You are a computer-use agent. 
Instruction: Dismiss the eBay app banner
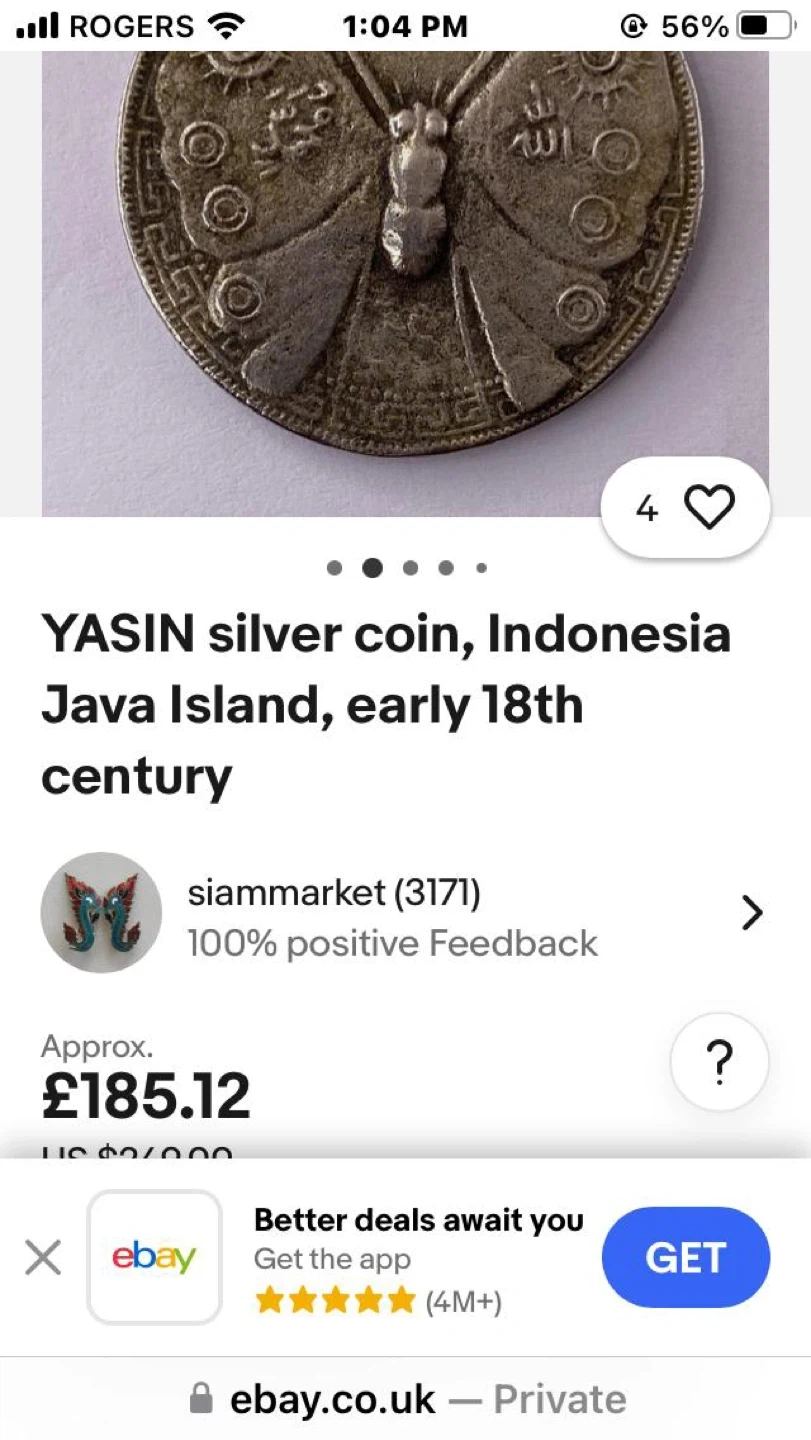(x=43, y=1257)
